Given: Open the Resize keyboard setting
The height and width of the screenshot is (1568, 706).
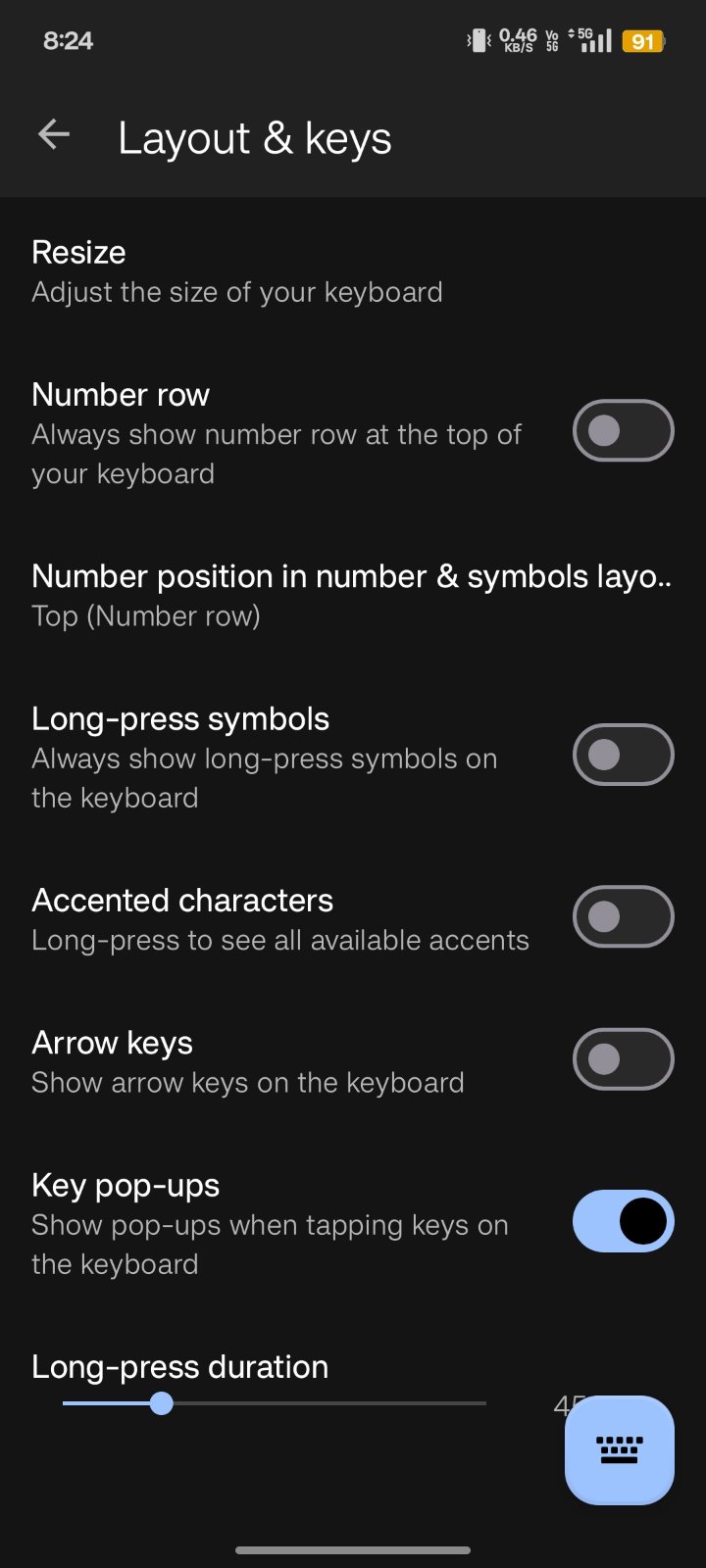Looking at the screenshot, I should pyautogui.click(x=235, y=271).
